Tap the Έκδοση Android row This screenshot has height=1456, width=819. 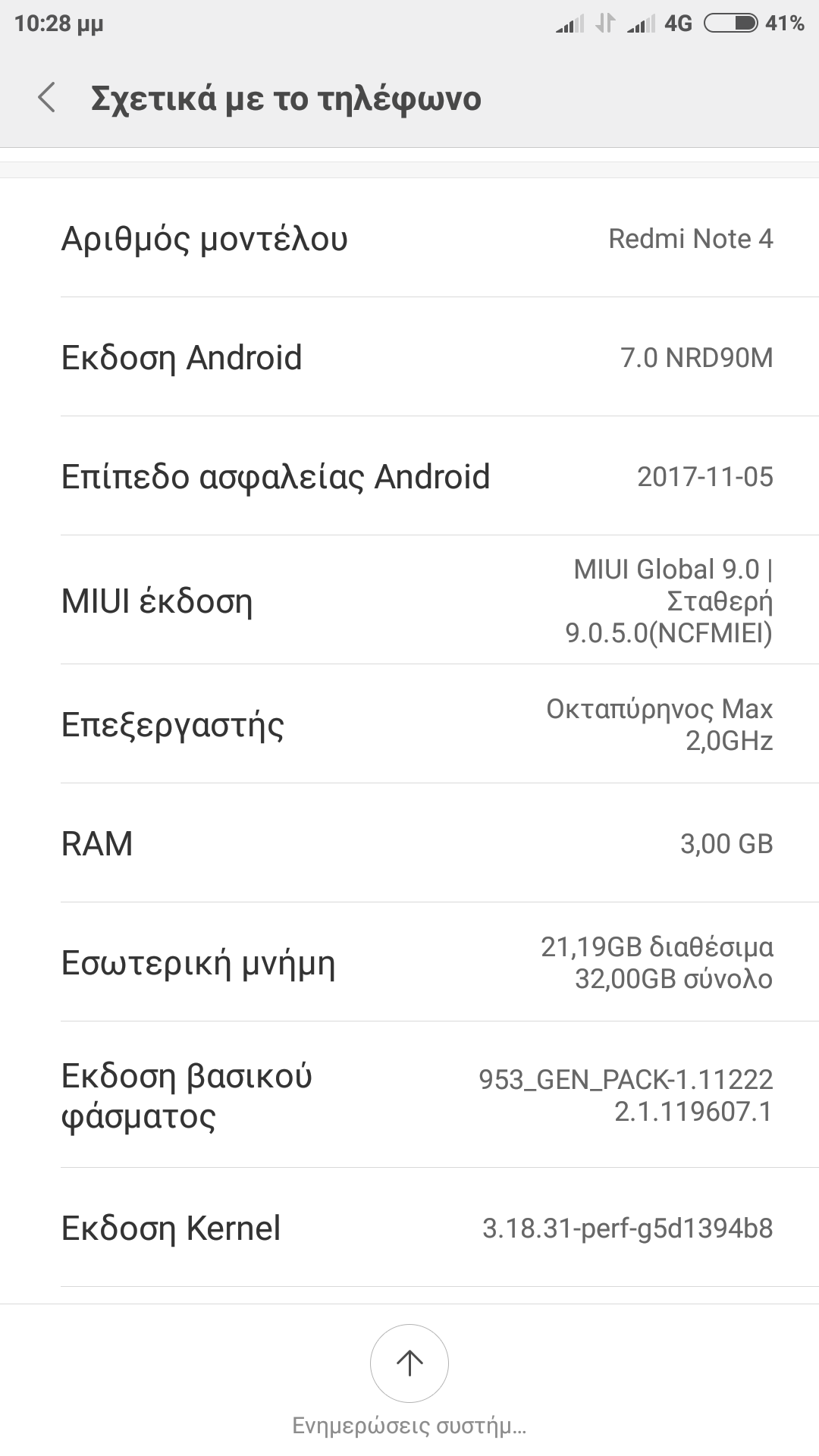[x=409, y=357]
